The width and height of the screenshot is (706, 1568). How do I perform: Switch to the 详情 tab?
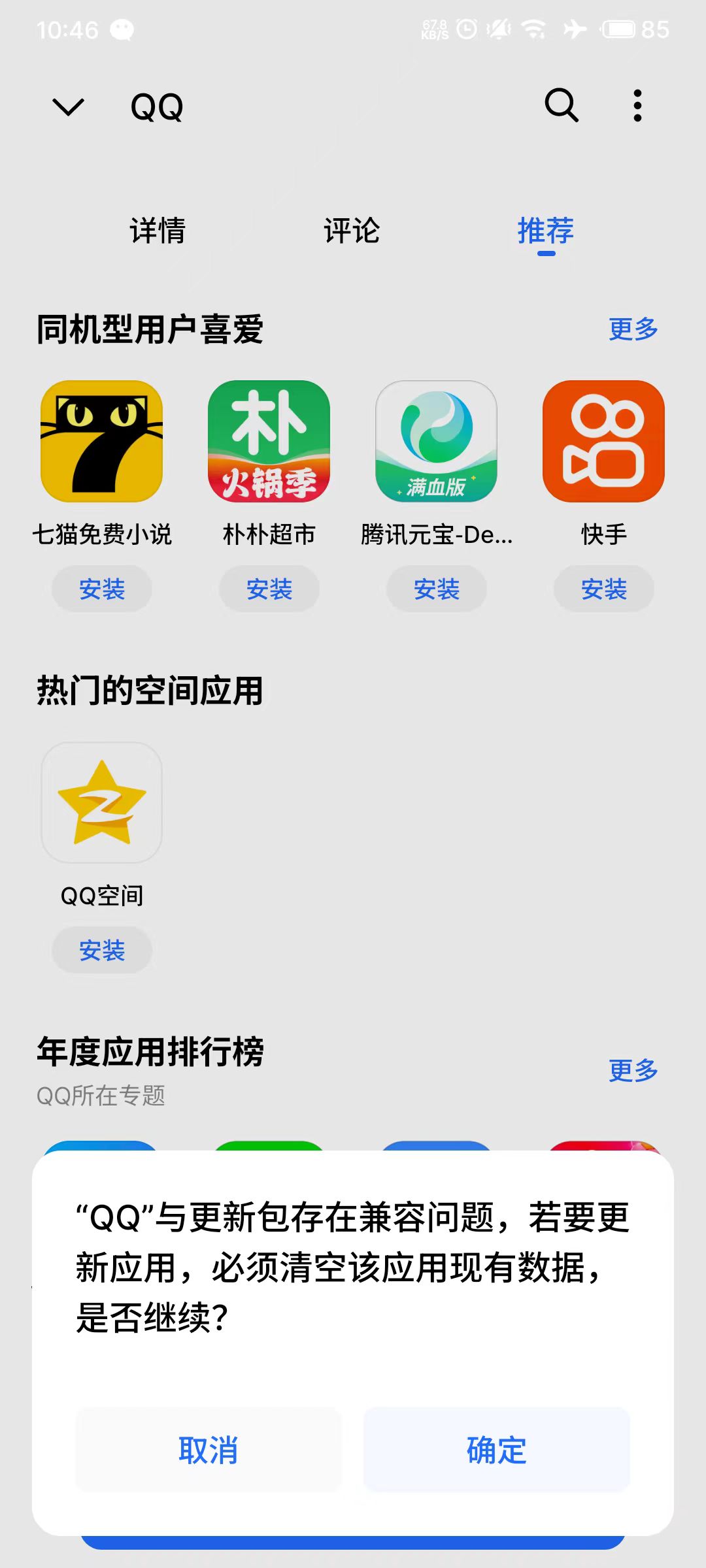[x=158, y=231]
